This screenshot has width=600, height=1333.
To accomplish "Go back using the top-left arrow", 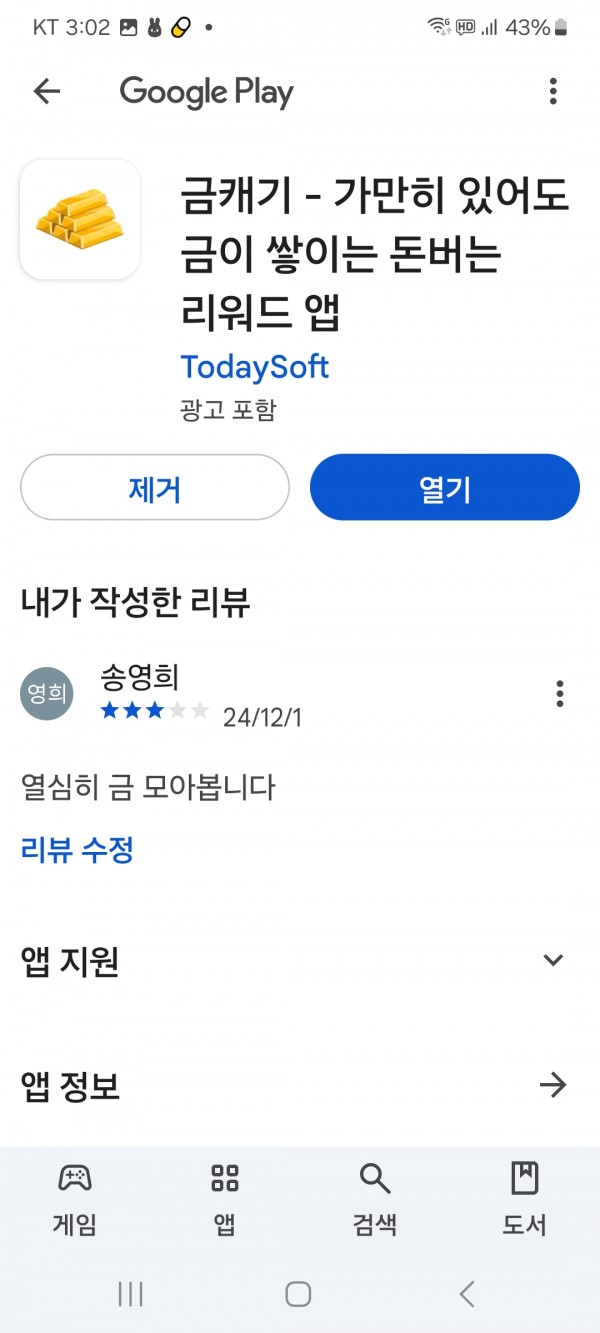I will pyautogui.click(x=47, y=92).
